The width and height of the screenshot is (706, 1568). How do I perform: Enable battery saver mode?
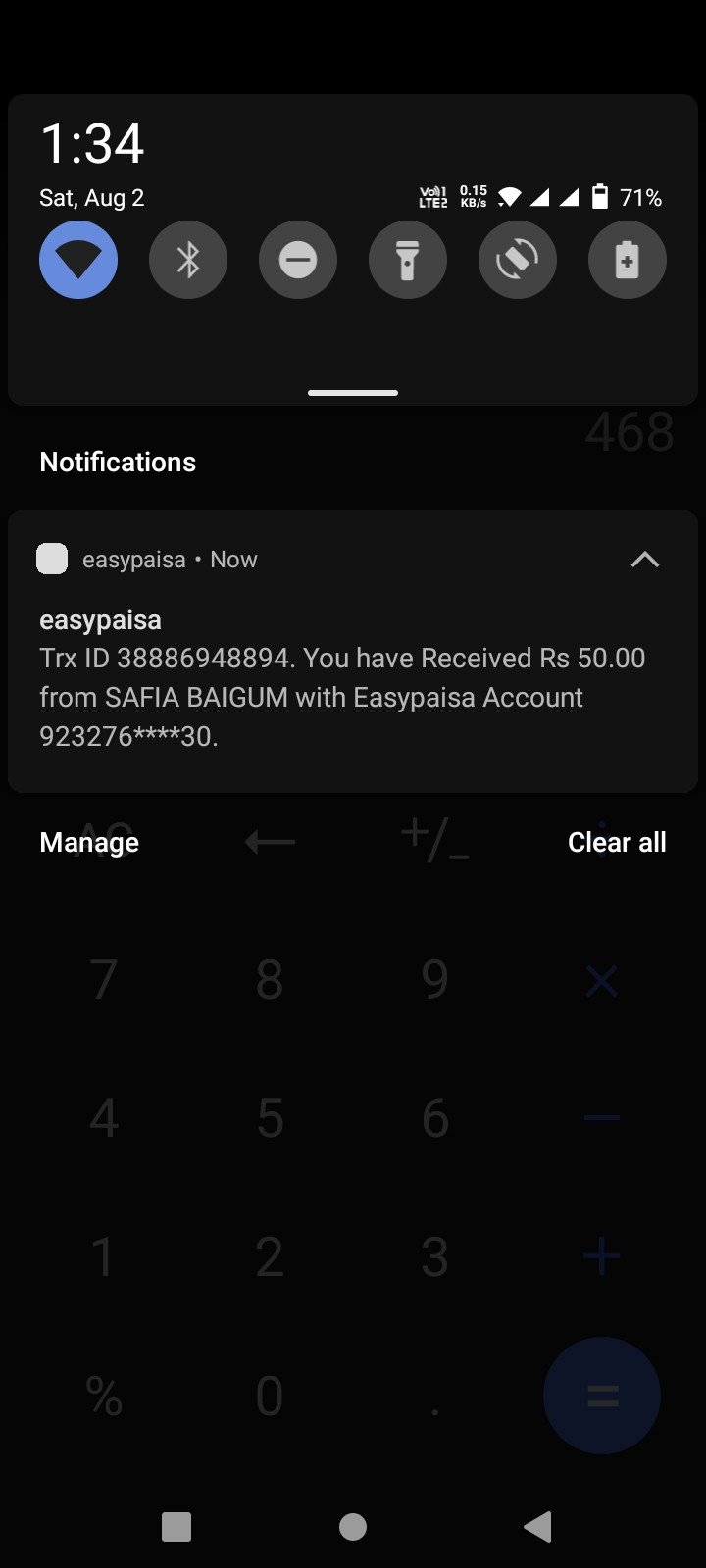(x=628, y=260)
